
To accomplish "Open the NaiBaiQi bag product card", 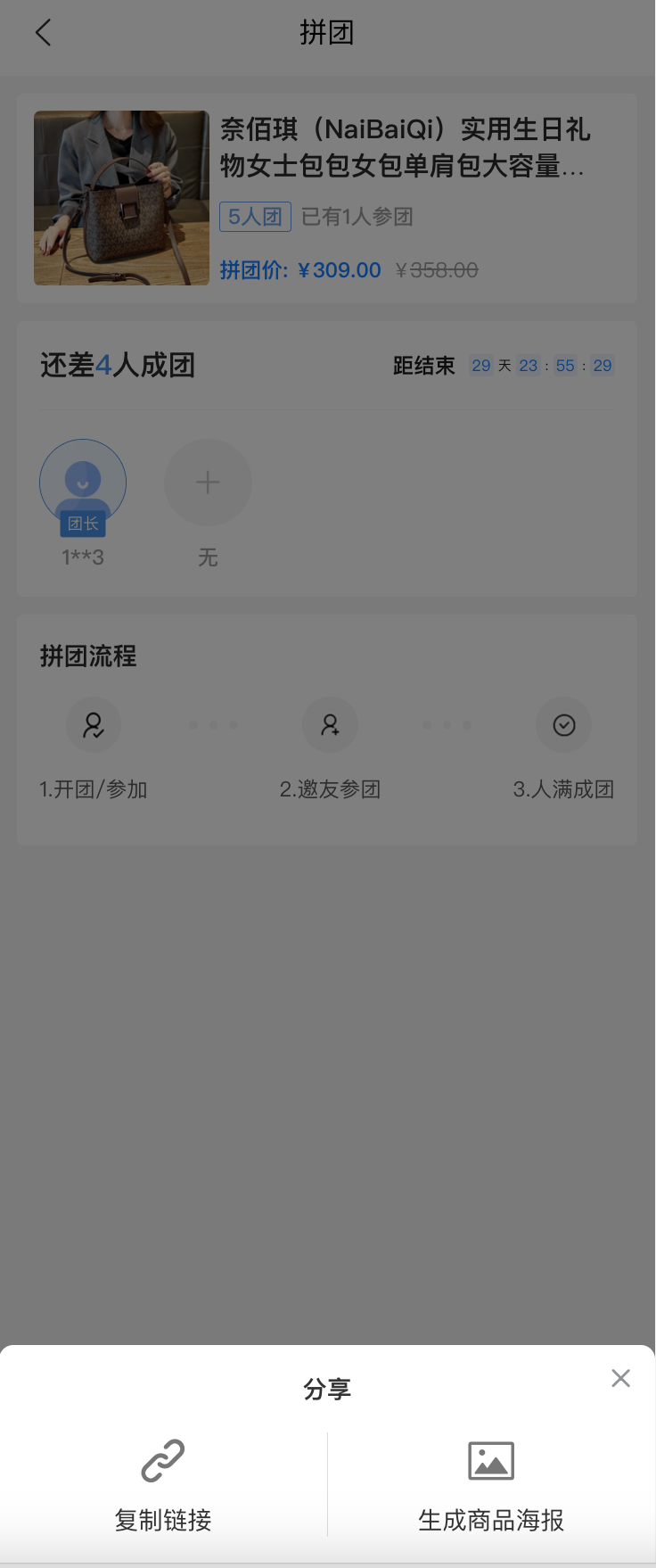I will tap(327, 198).
